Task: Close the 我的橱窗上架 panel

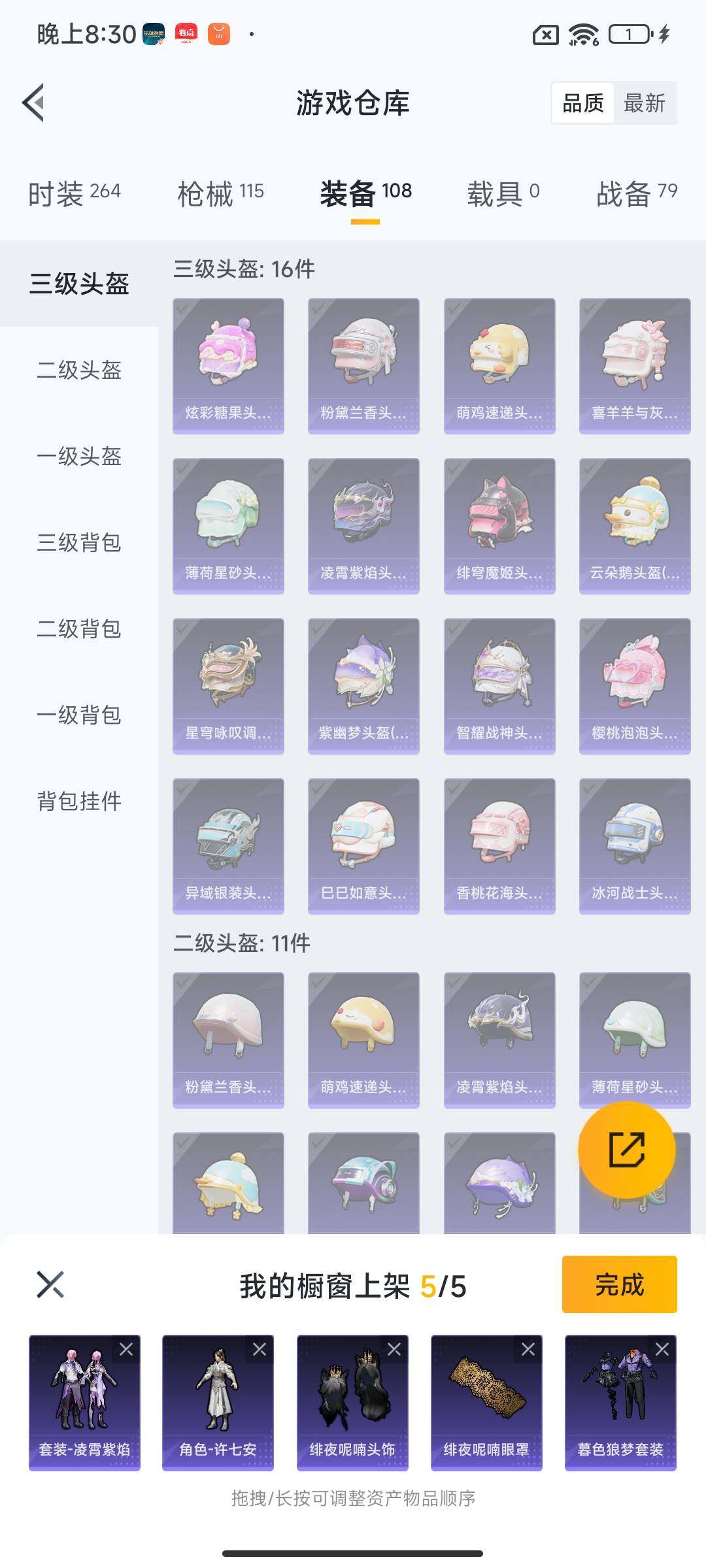Action: 50,1284
